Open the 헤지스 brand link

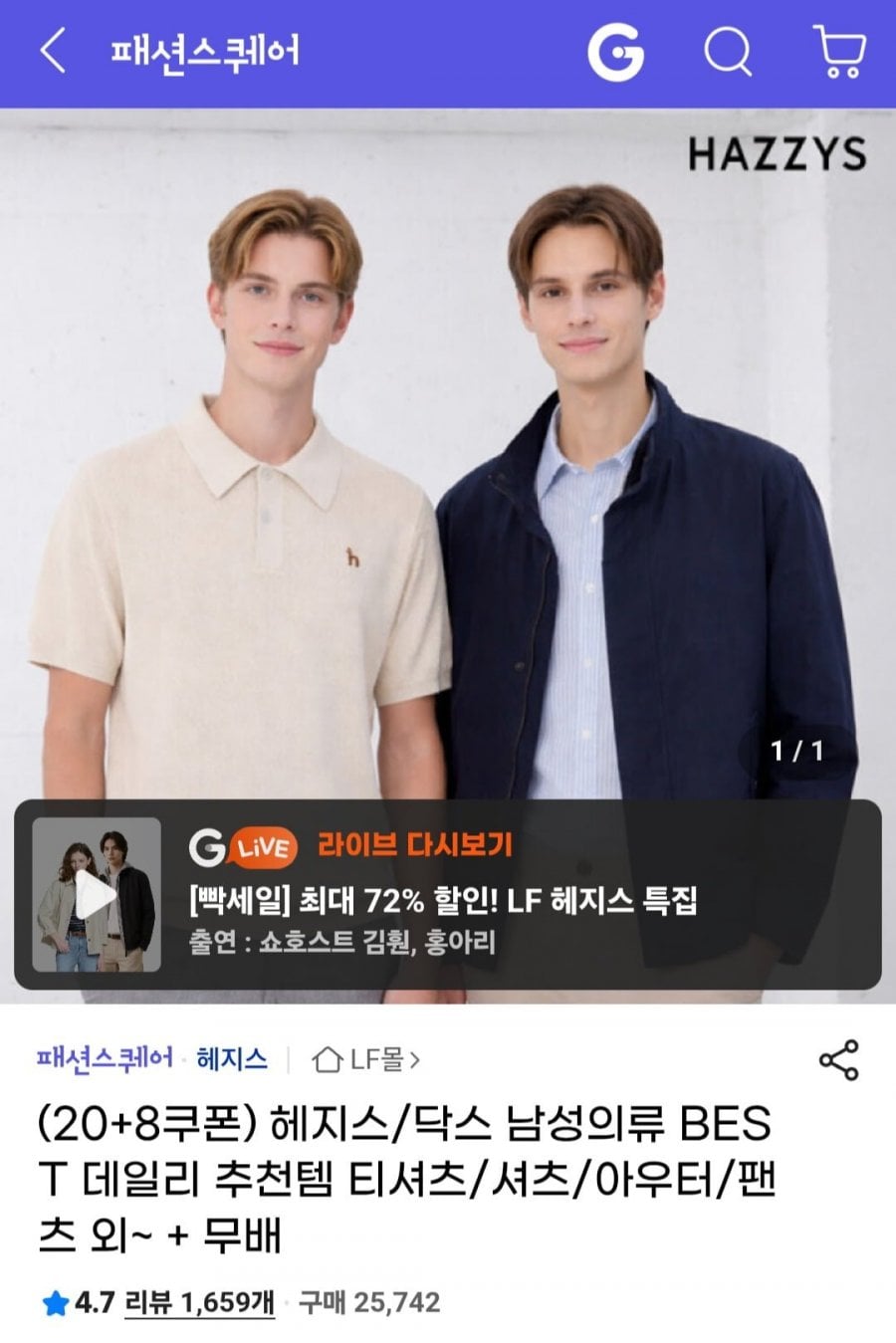pyautogui.click(x=232, y=1058)
